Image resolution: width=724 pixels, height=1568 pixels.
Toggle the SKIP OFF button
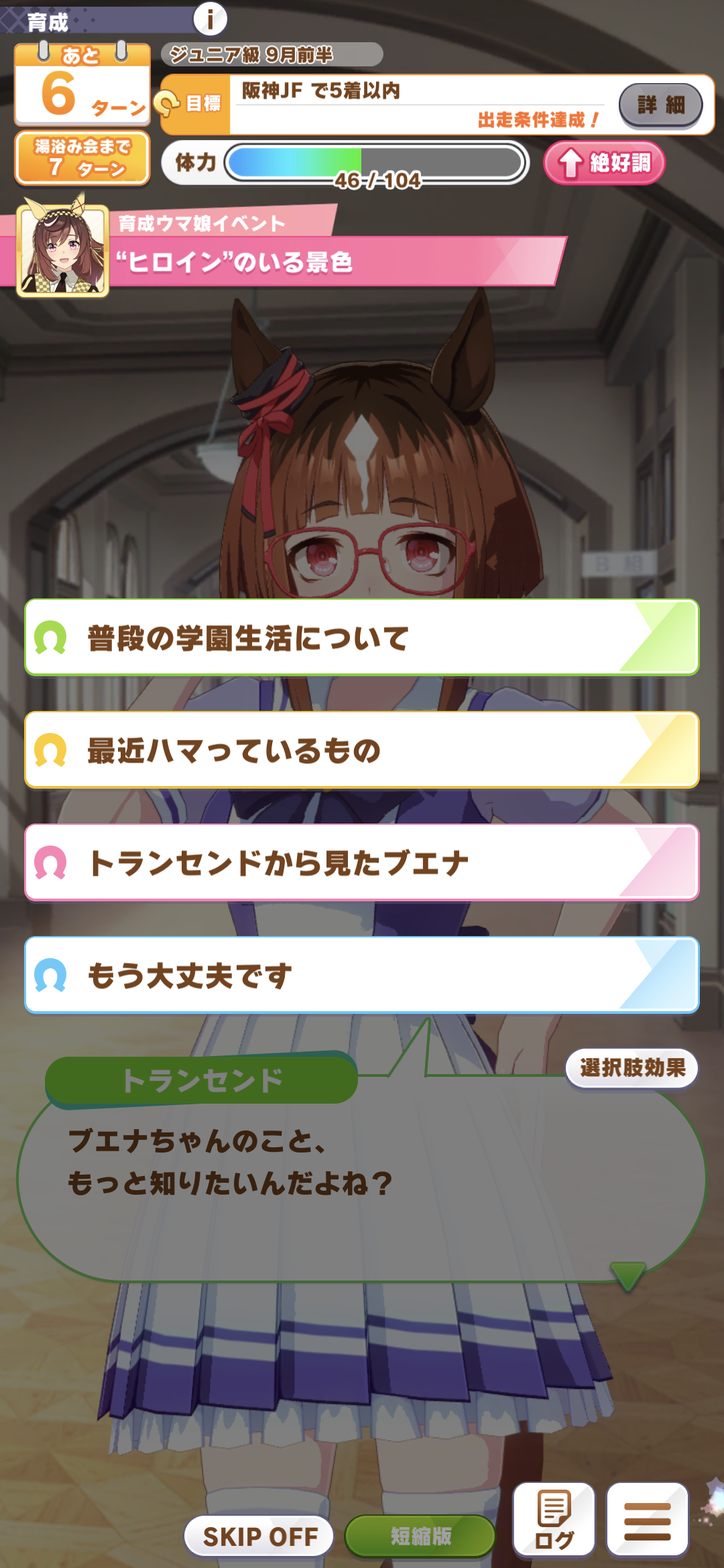(x=259, y=1536)
